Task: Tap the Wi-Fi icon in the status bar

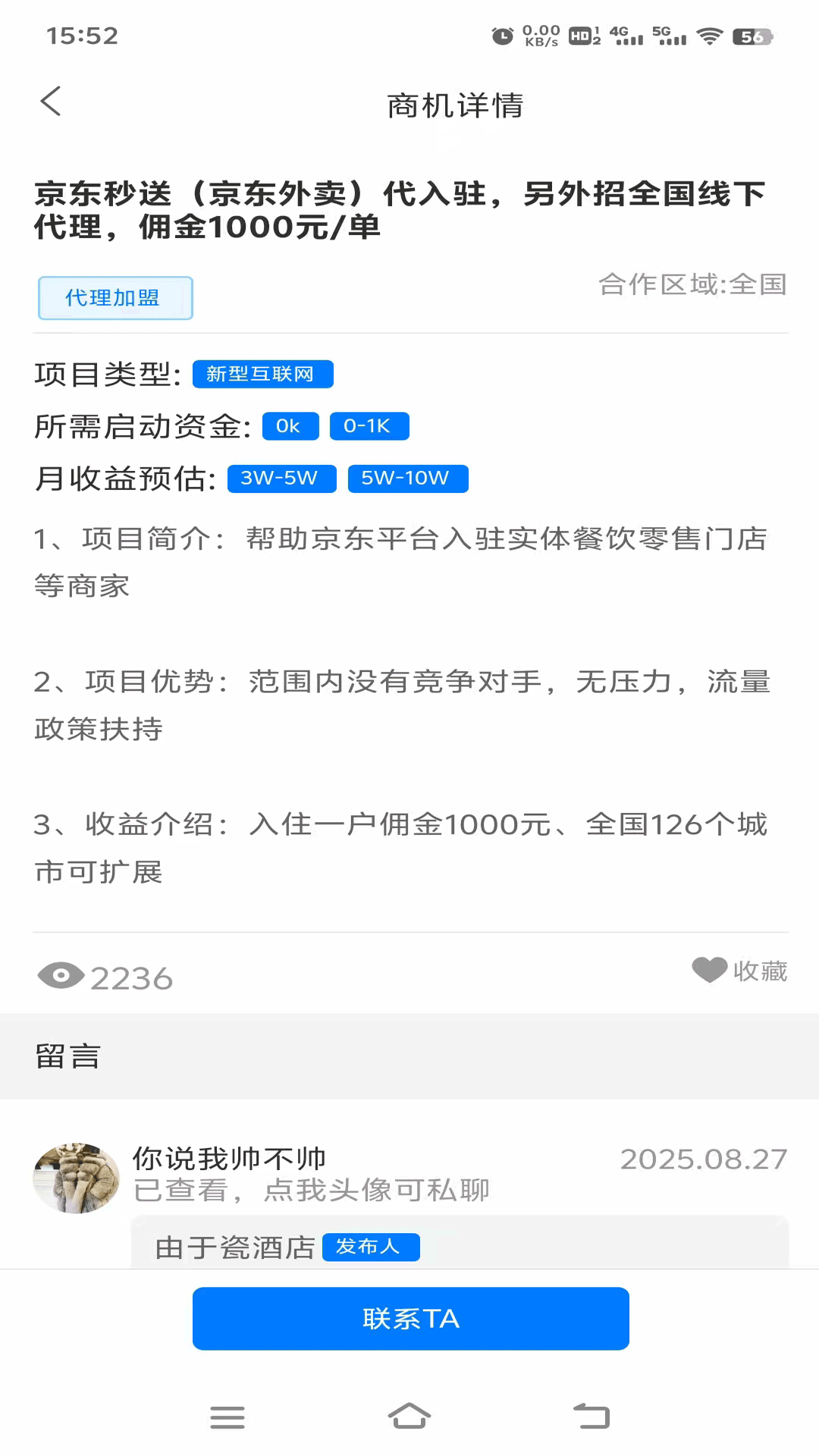Action: 708,33
